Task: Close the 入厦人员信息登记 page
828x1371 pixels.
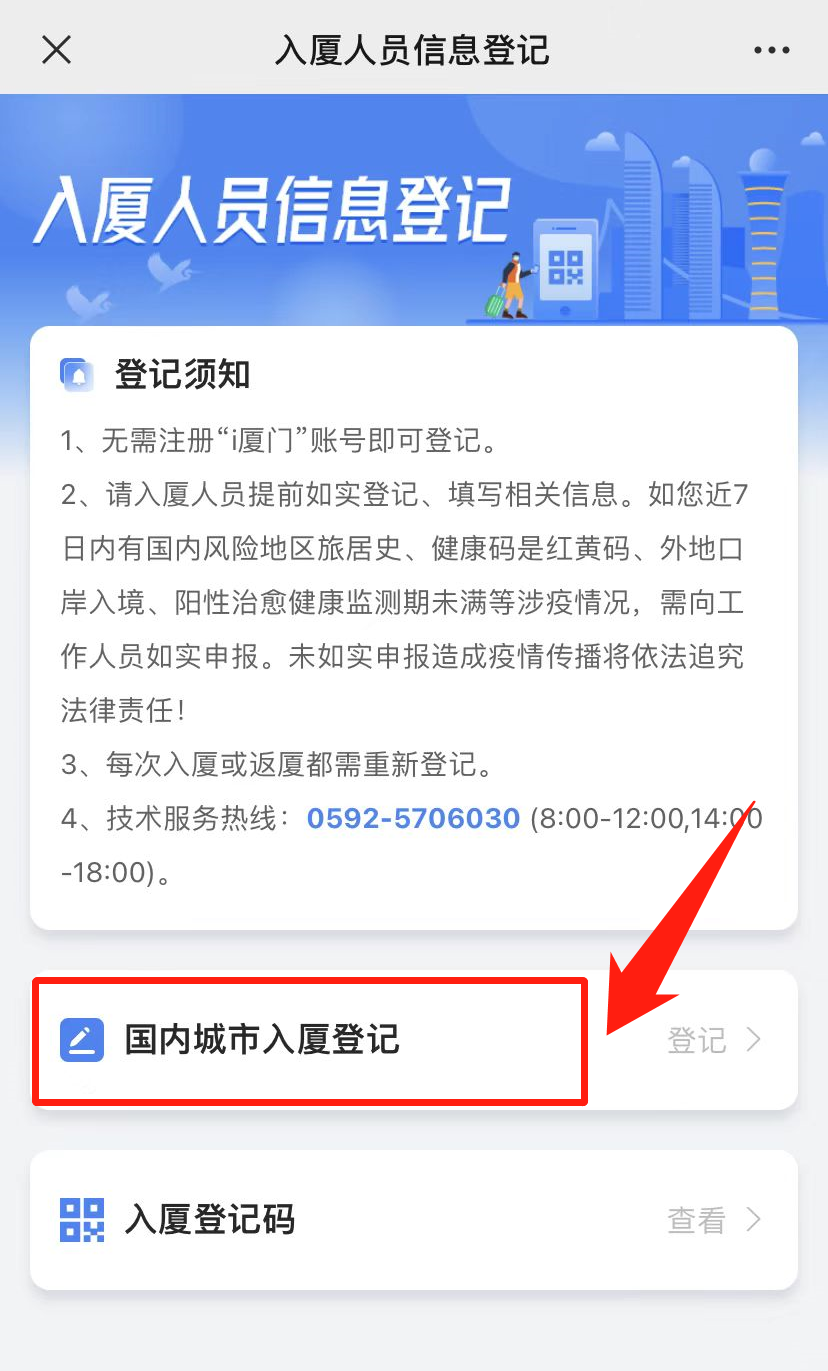Action: click(x=57, y=49)
